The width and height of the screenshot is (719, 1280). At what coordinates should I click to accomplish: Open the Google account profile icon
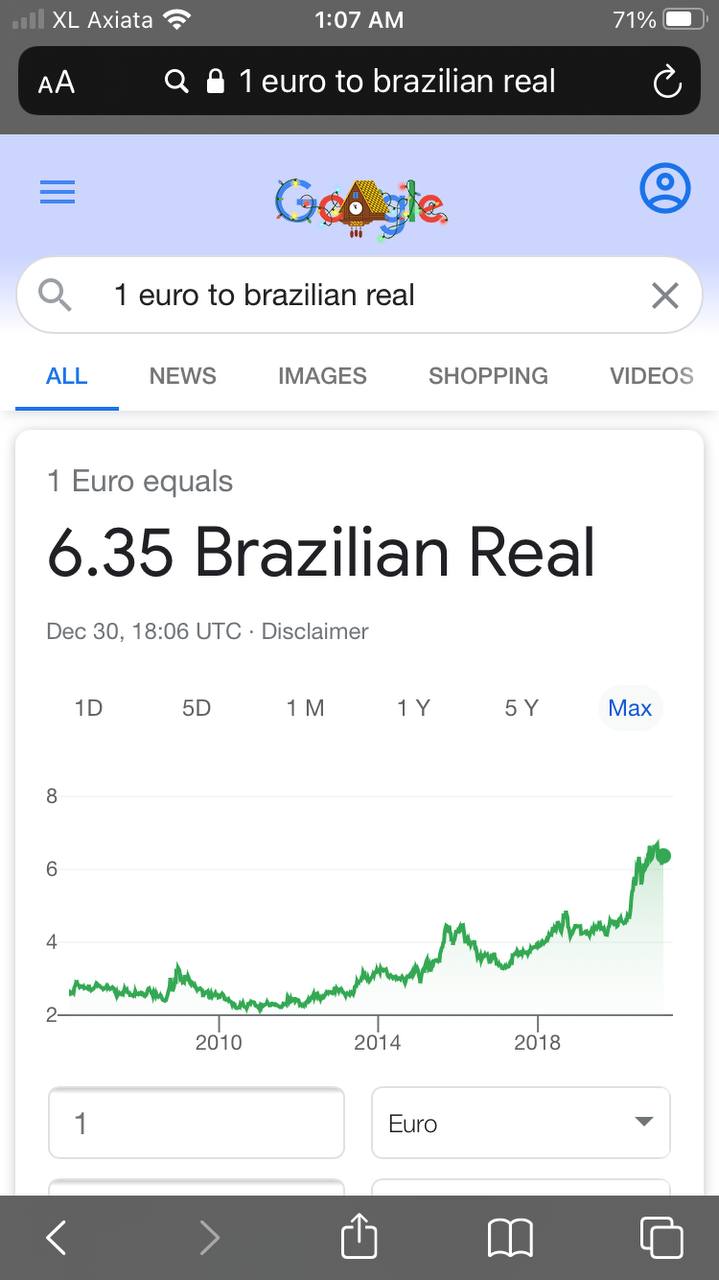[665, 188]
